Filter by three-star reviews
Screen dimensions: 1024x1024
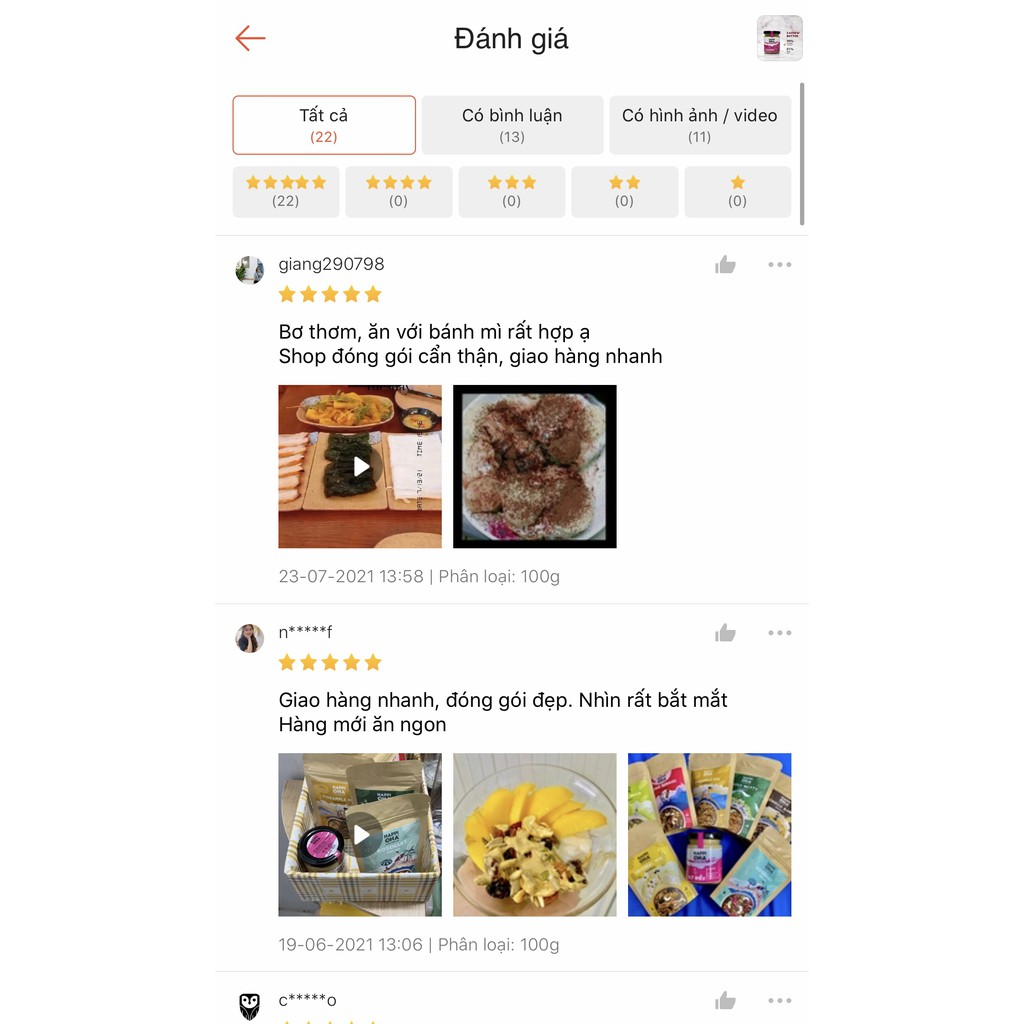[x=511, y=191]
